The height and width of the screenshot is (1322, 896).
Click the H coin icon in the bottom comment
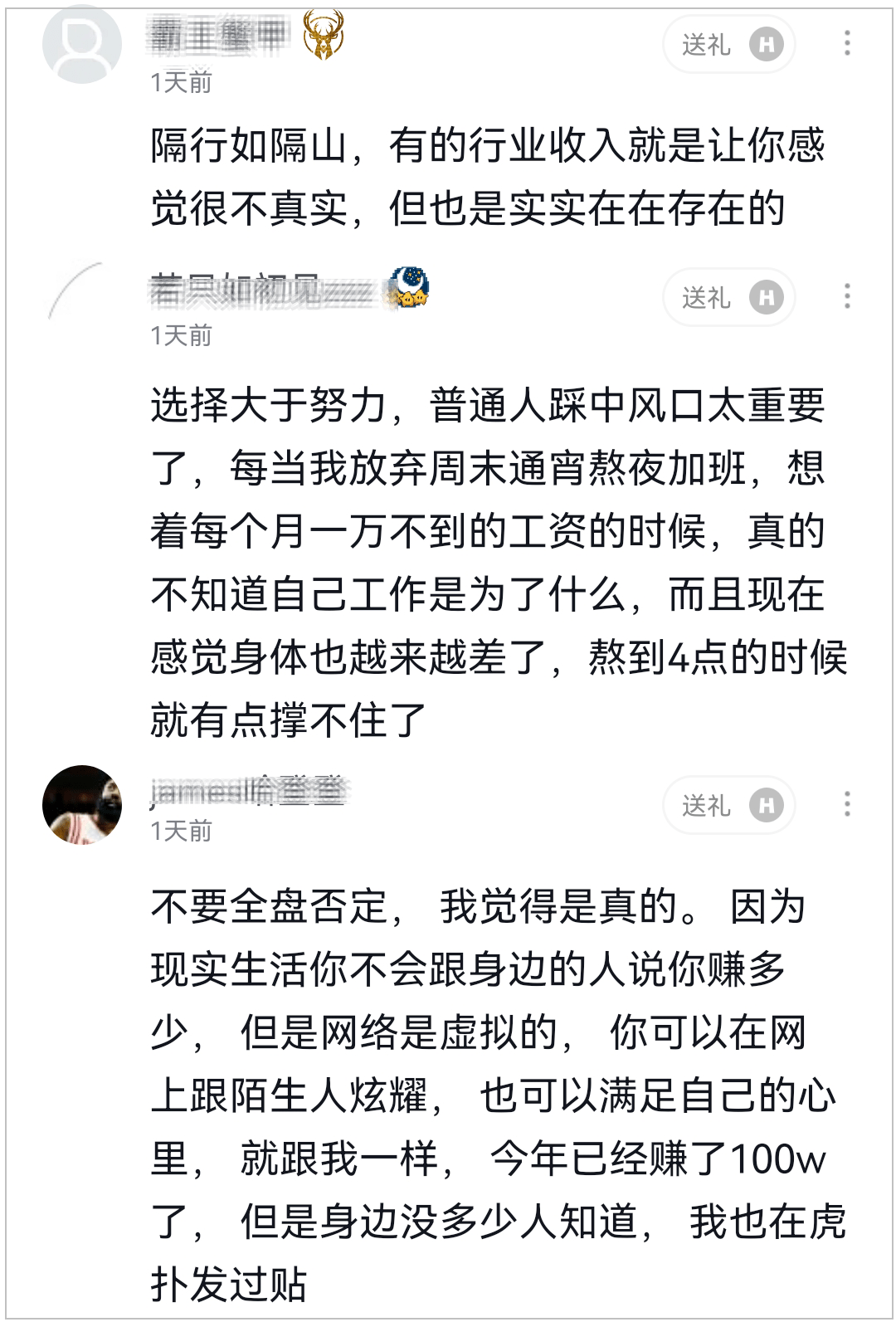(764, 805)
